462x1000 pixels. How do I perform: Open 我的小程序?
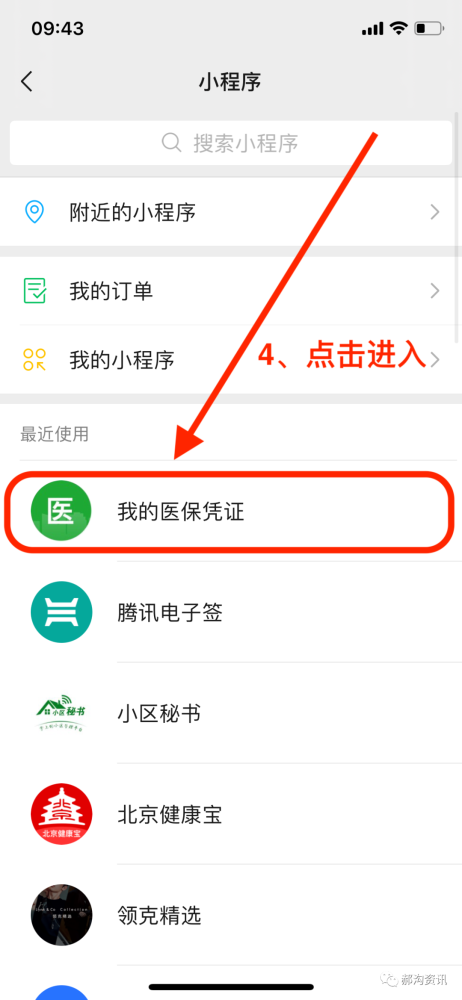coord(231,360)
